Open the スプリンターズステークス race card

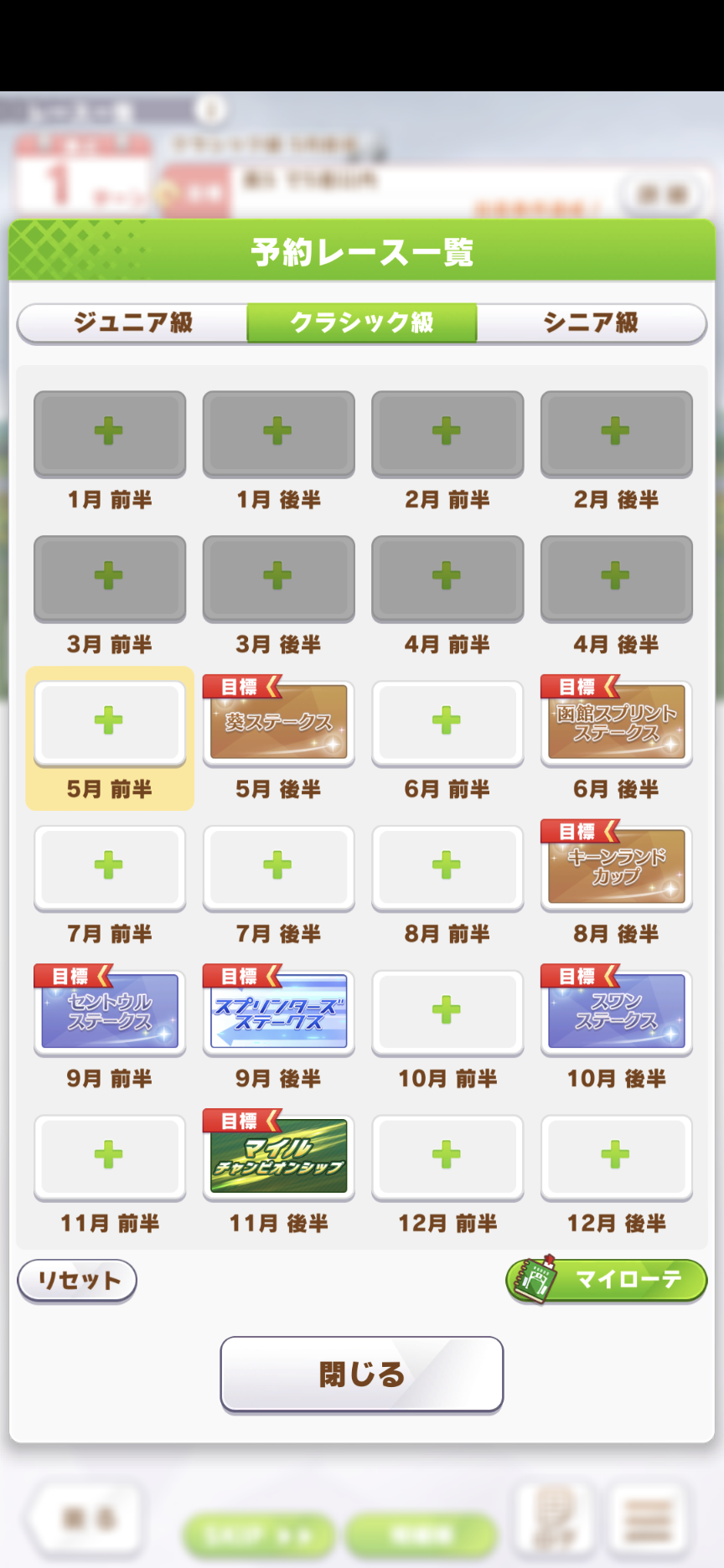pos(279,1012)
